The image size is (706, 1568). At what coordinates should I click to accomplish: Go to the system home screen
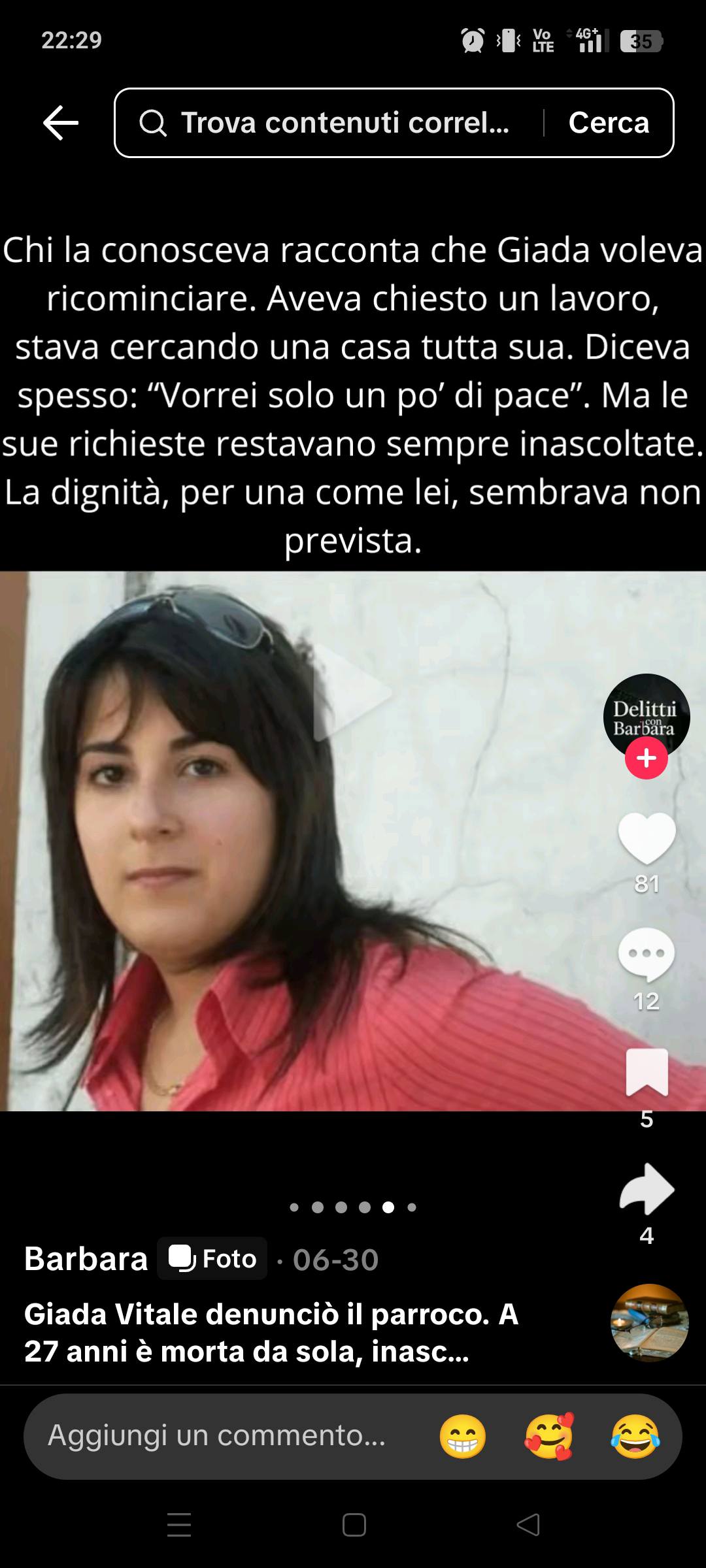click(x=354, y=1525)
